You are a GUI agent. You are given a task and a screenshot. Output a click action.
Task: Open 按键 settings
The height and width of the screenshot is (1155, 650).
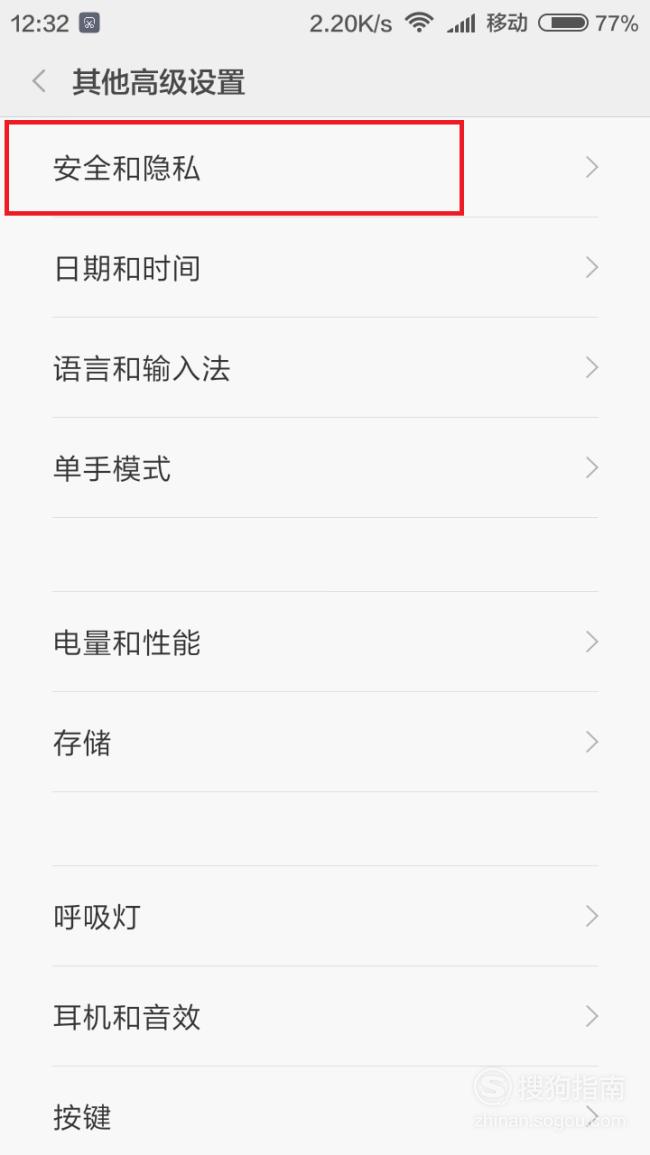(325, 1112)
